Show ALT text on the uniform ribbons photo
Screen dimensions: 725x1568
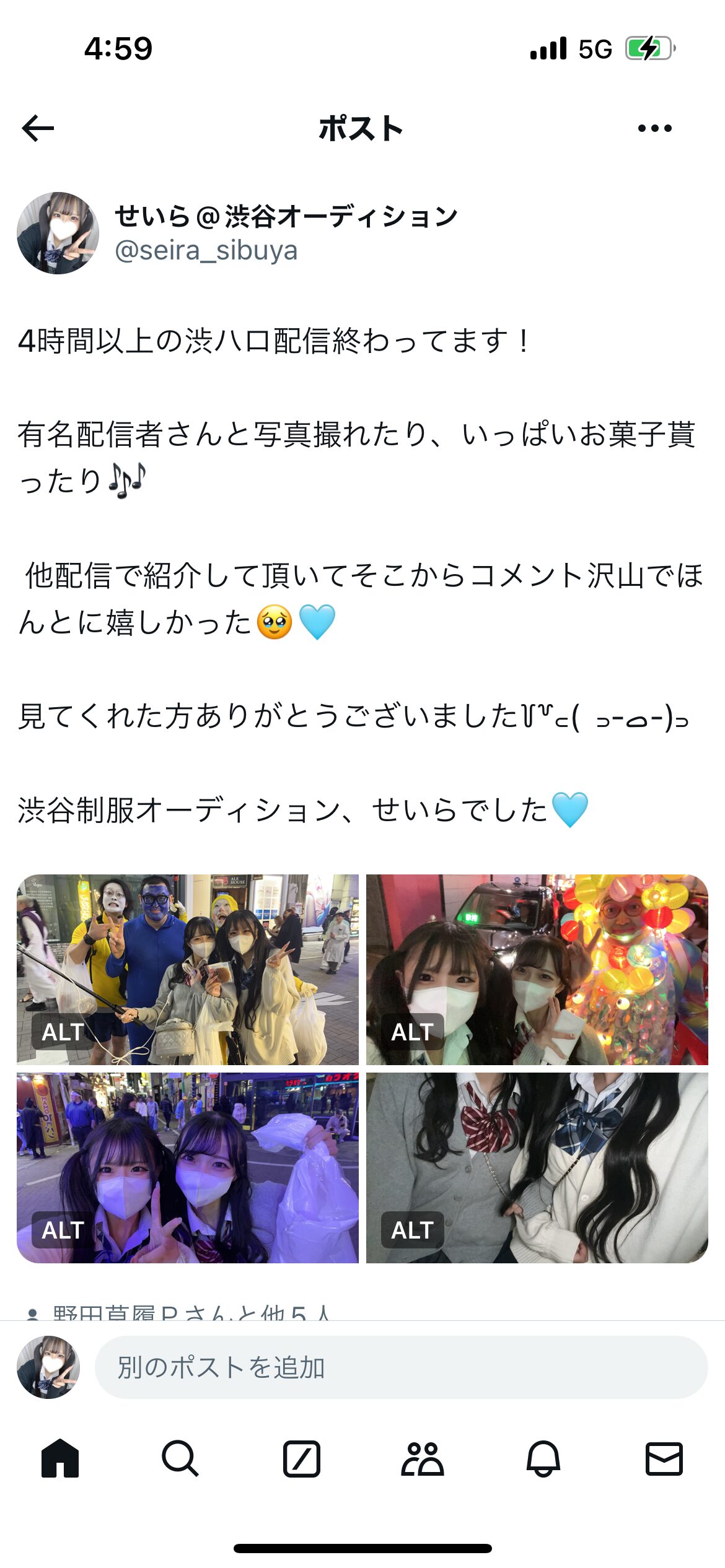pyautogui.click(x=412, y=1230)
